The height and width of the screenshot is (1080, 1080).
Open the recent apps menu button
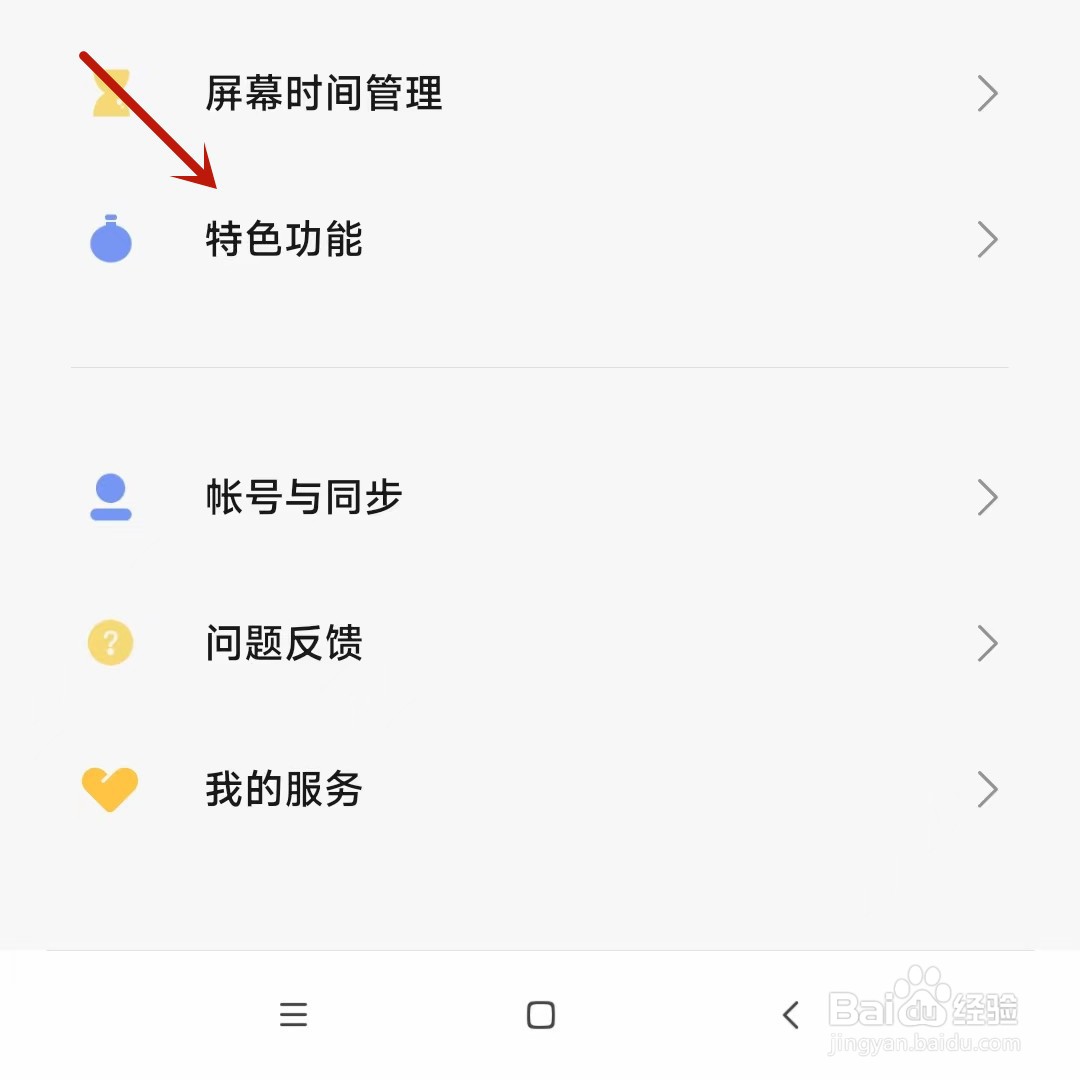click(293, 1015)
